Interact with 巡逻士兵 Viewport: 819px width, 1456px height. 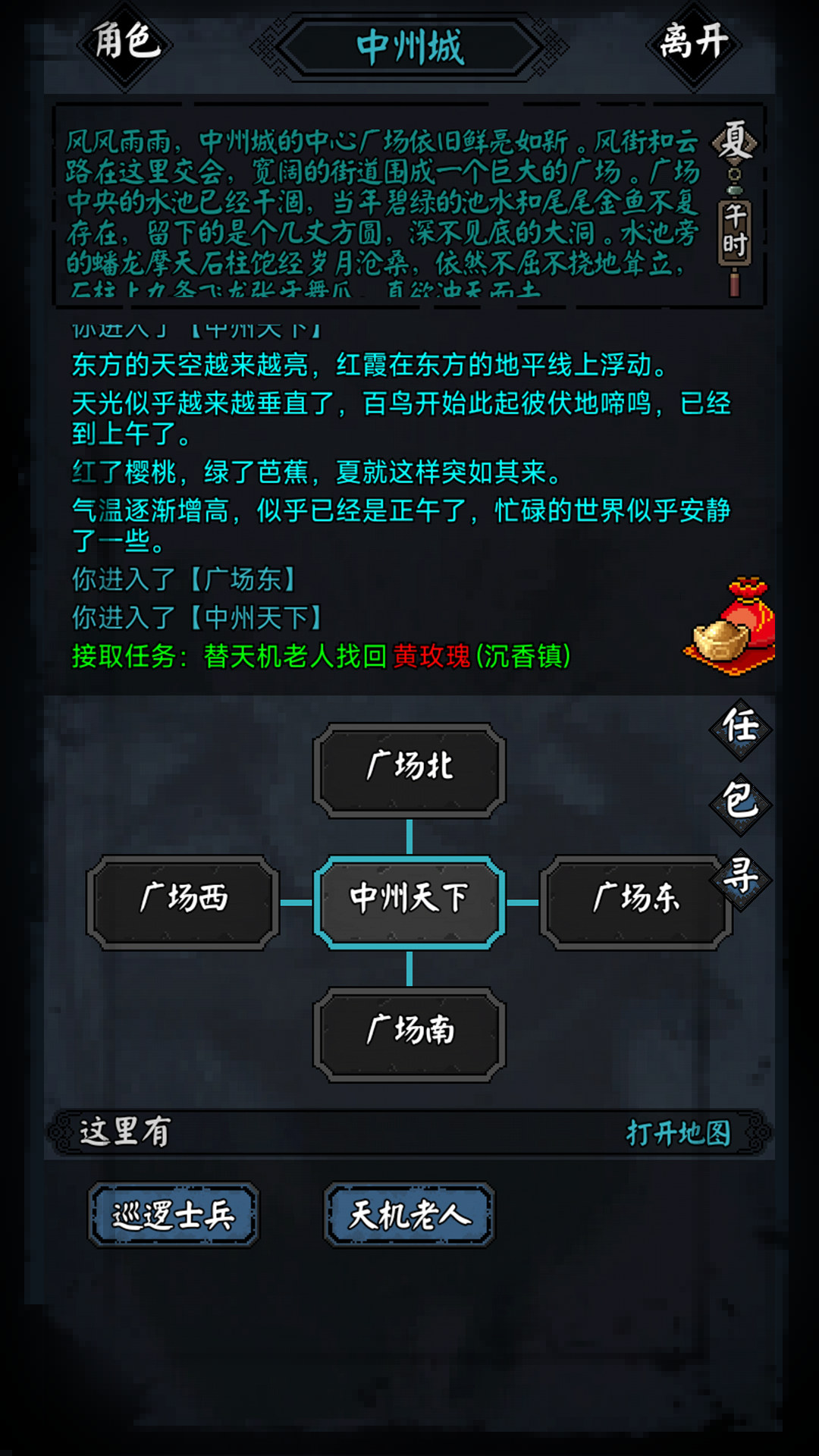(x=174, y=1215)
